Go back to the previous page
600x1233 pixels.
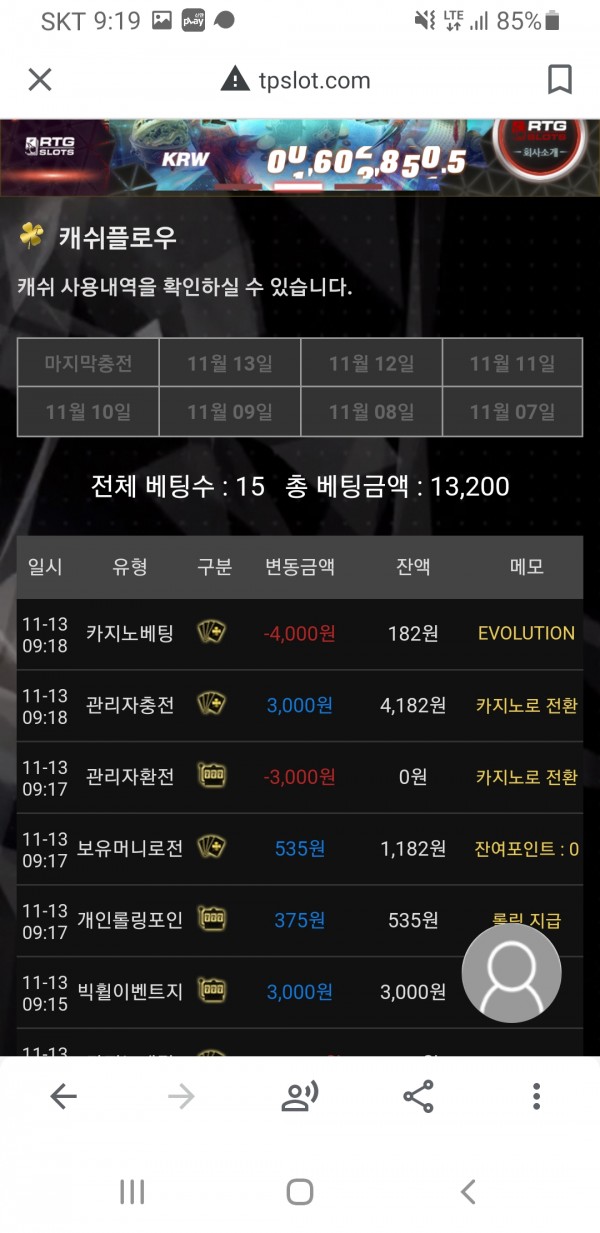[63, 1097]
